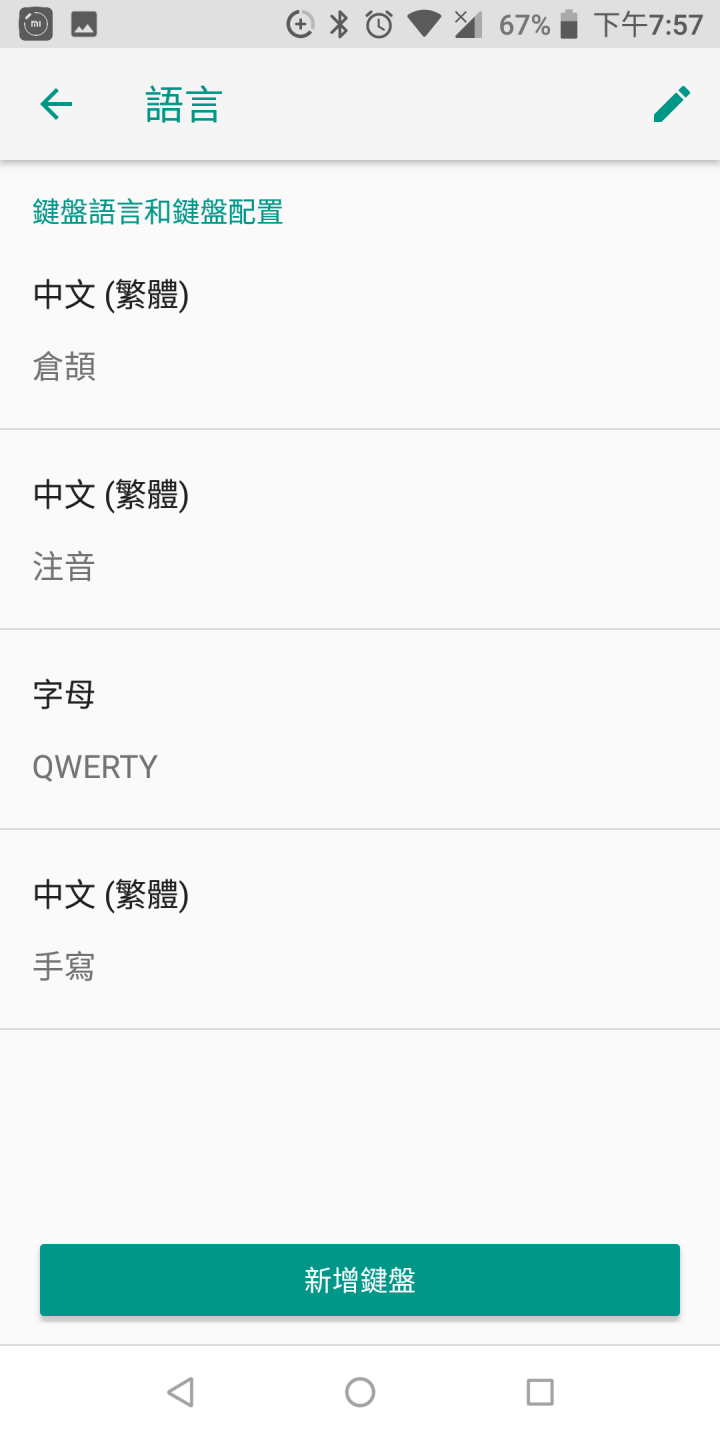Go back using the top-left arrow
Screen dimensions: 720x1440
[56, 104]
